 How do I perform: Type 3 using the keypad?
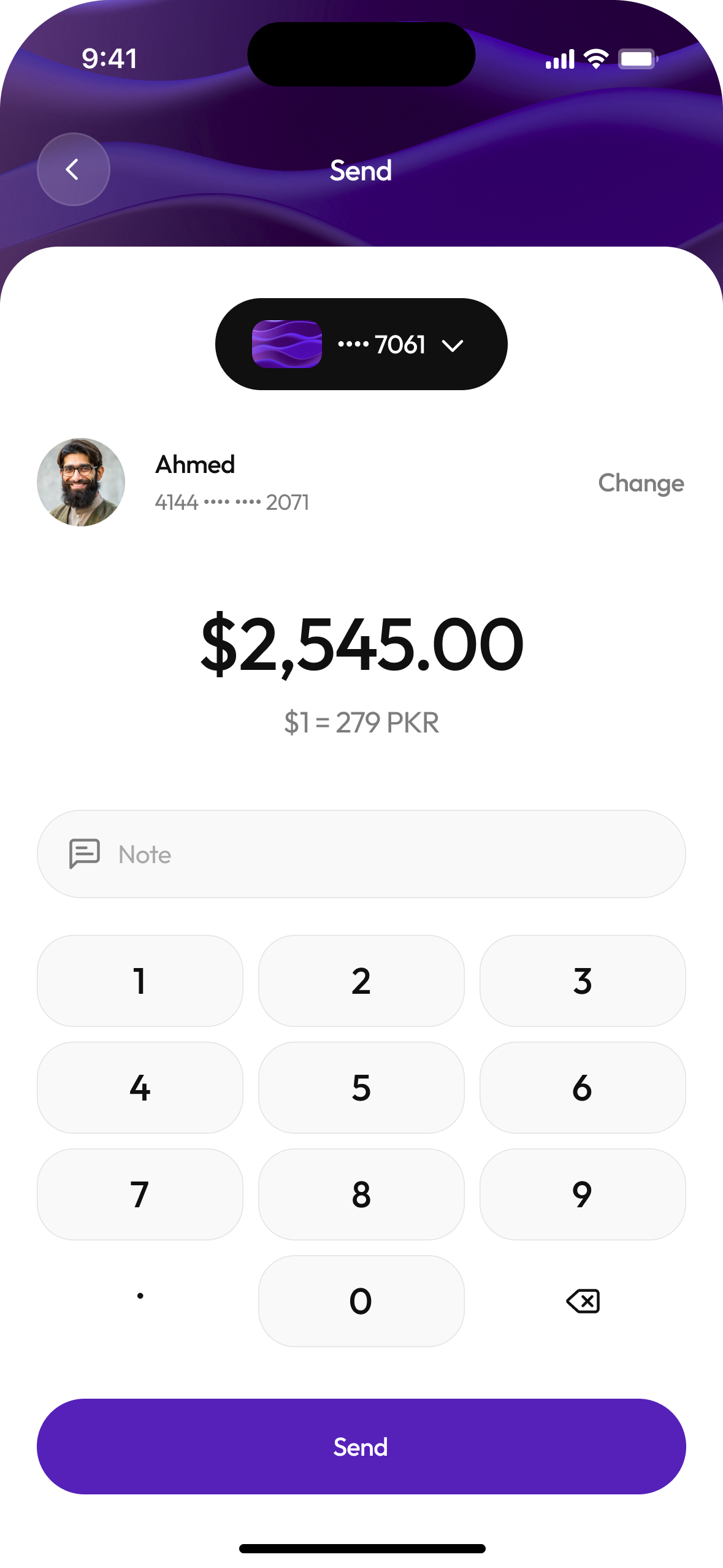(x=582, y=980)
